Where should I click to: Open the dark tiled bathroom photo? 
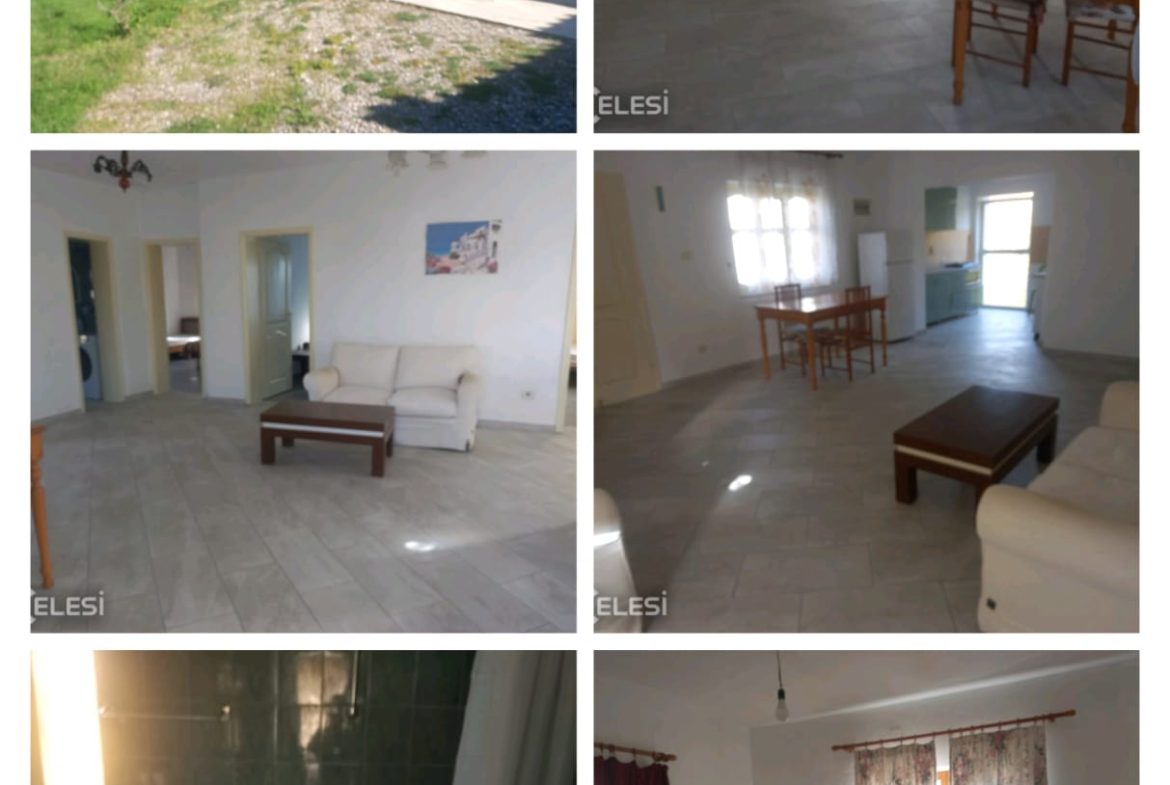click(303, 717)
